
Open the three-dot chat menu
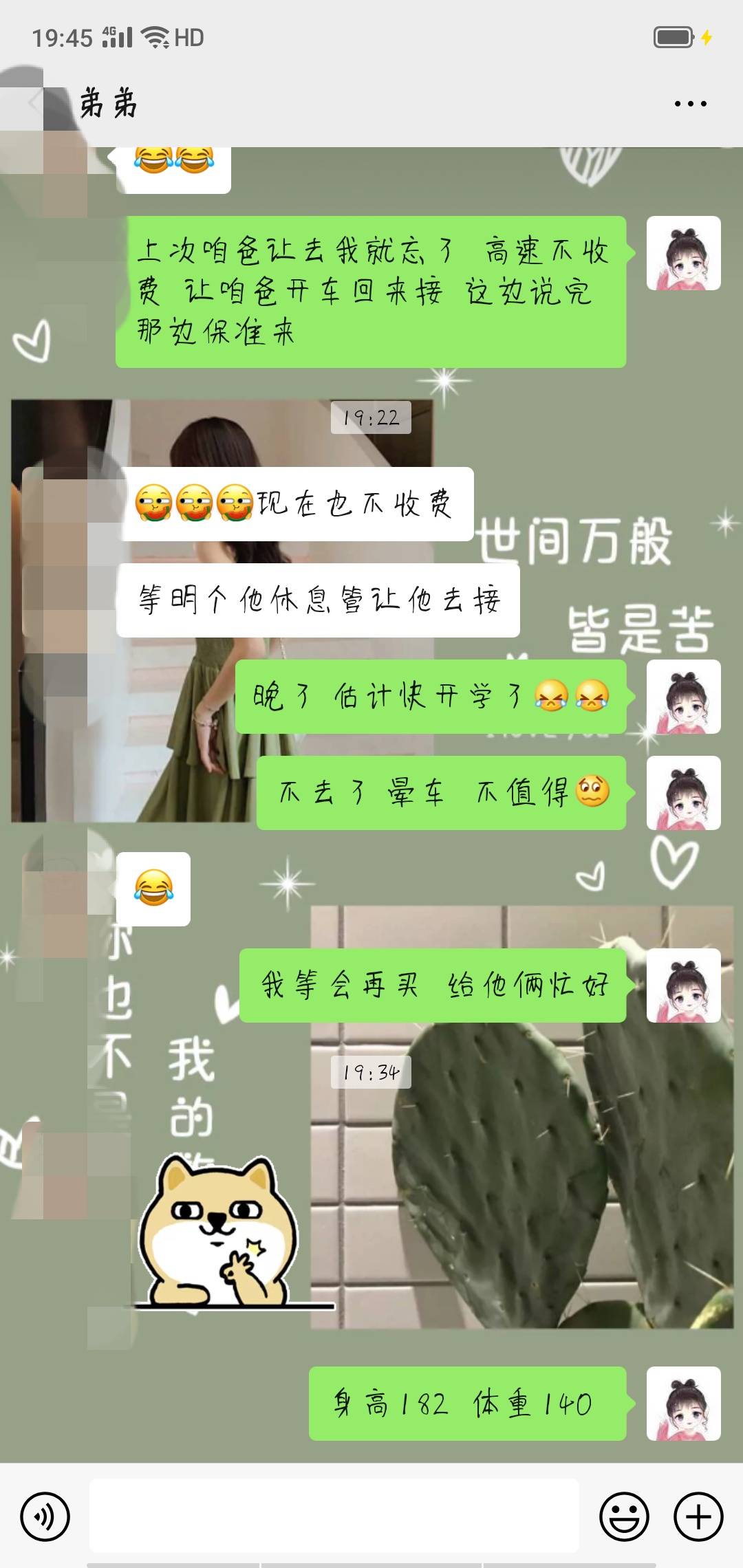[x=690, y=104]
